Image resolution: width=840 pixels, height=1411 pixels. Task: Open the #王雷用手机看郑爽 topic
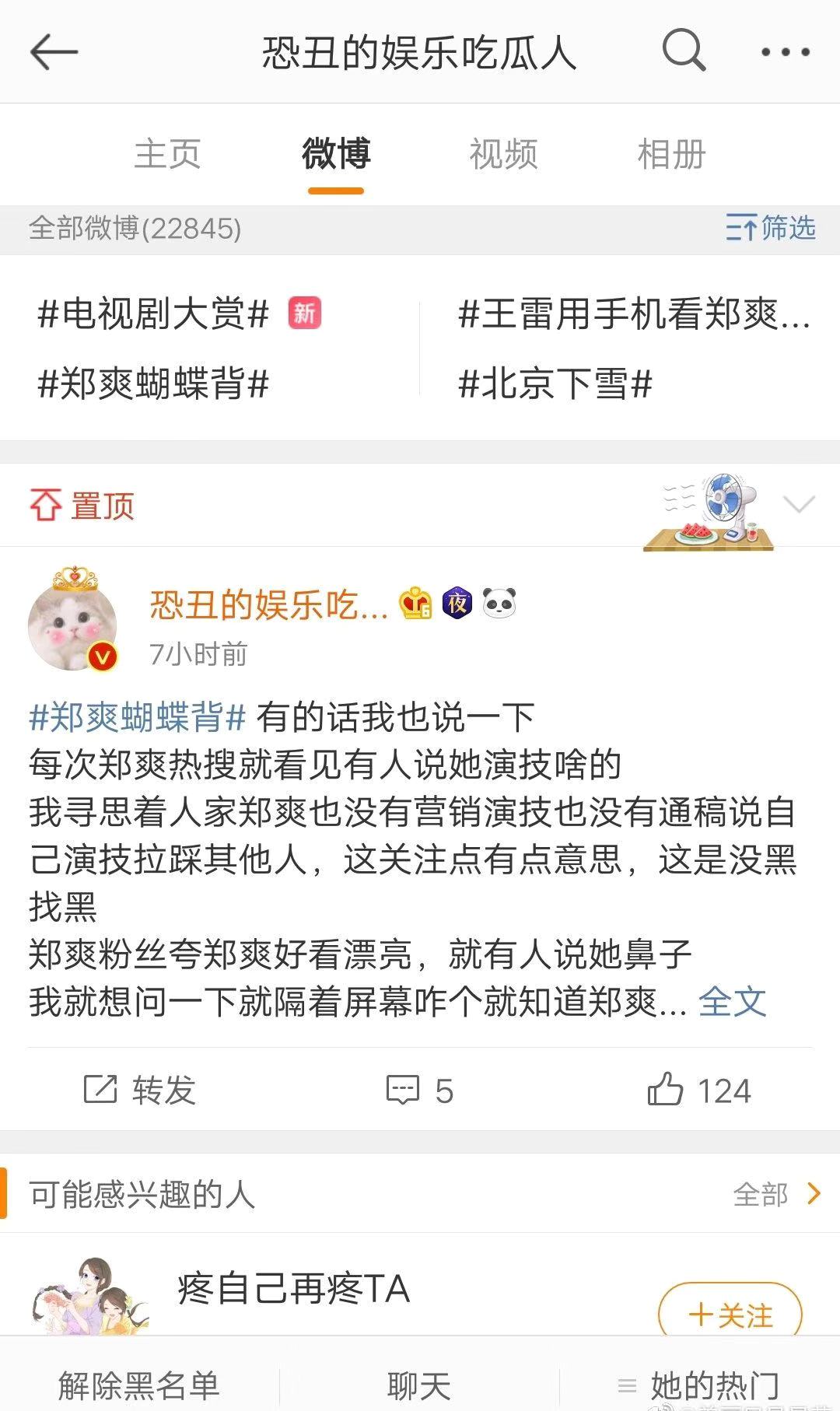click(634, 314)
